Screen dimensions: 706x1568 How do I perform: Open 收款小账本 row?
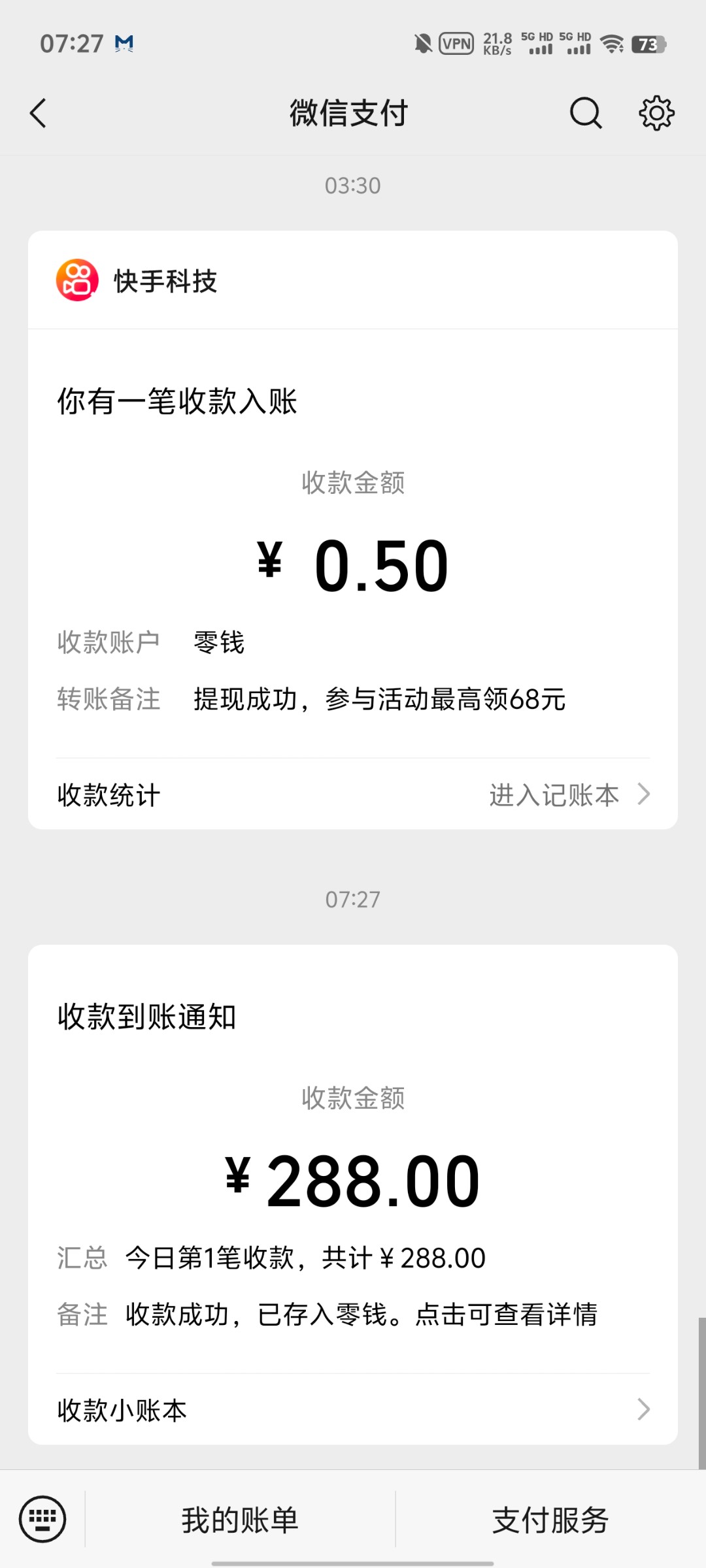(x=353, y=1410)
